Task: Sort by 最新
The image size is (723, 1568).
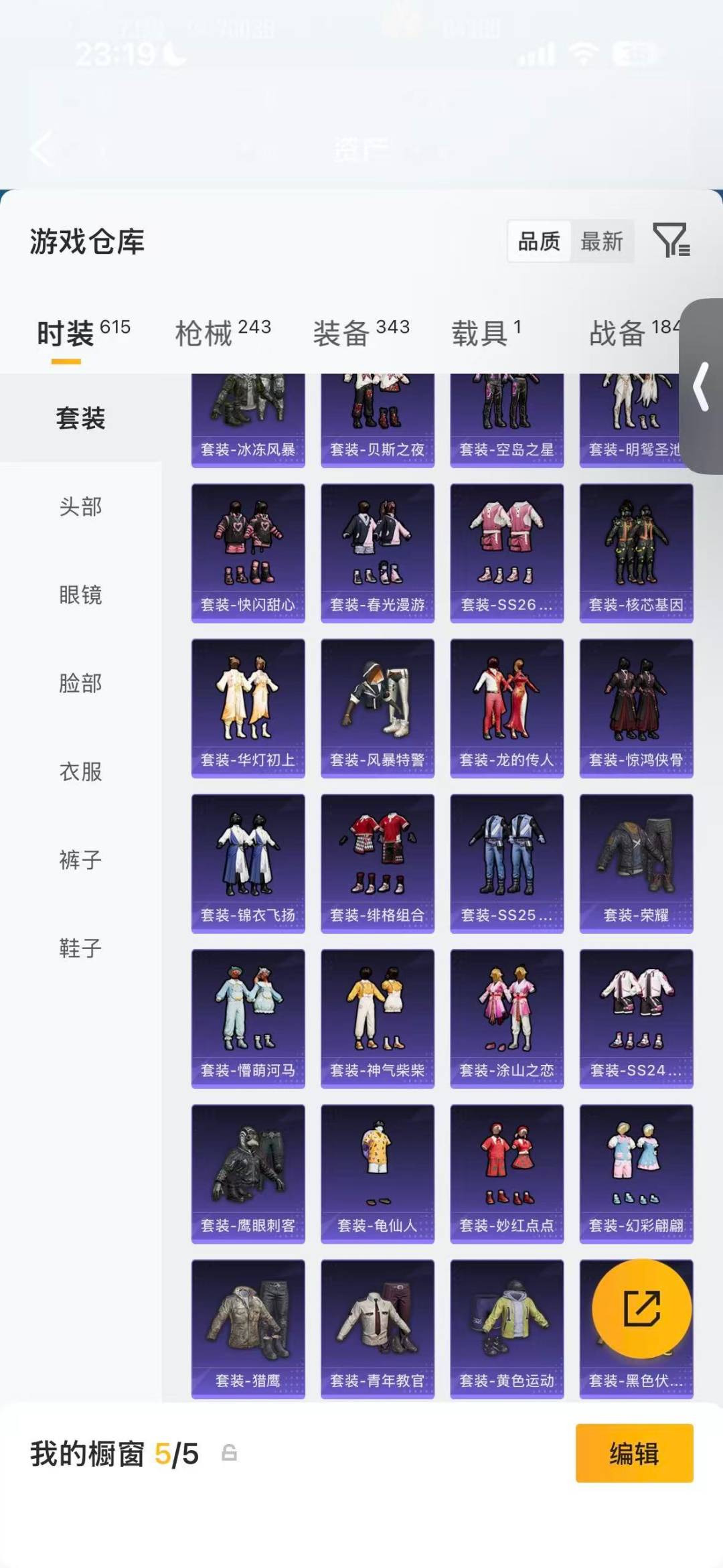Action: click(x=601, y=241)
